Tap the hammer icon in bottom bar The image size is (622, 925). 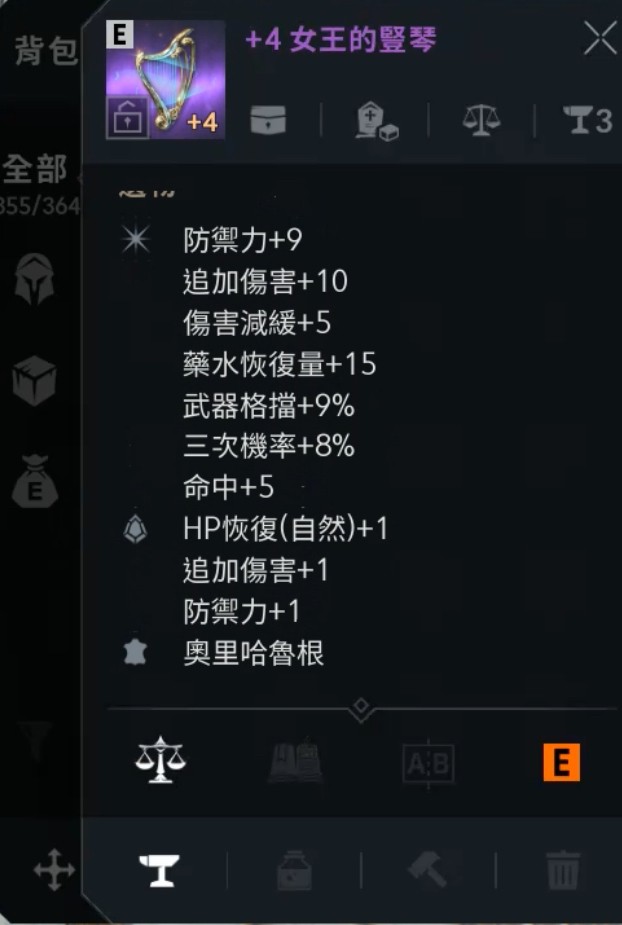(429, 871)
